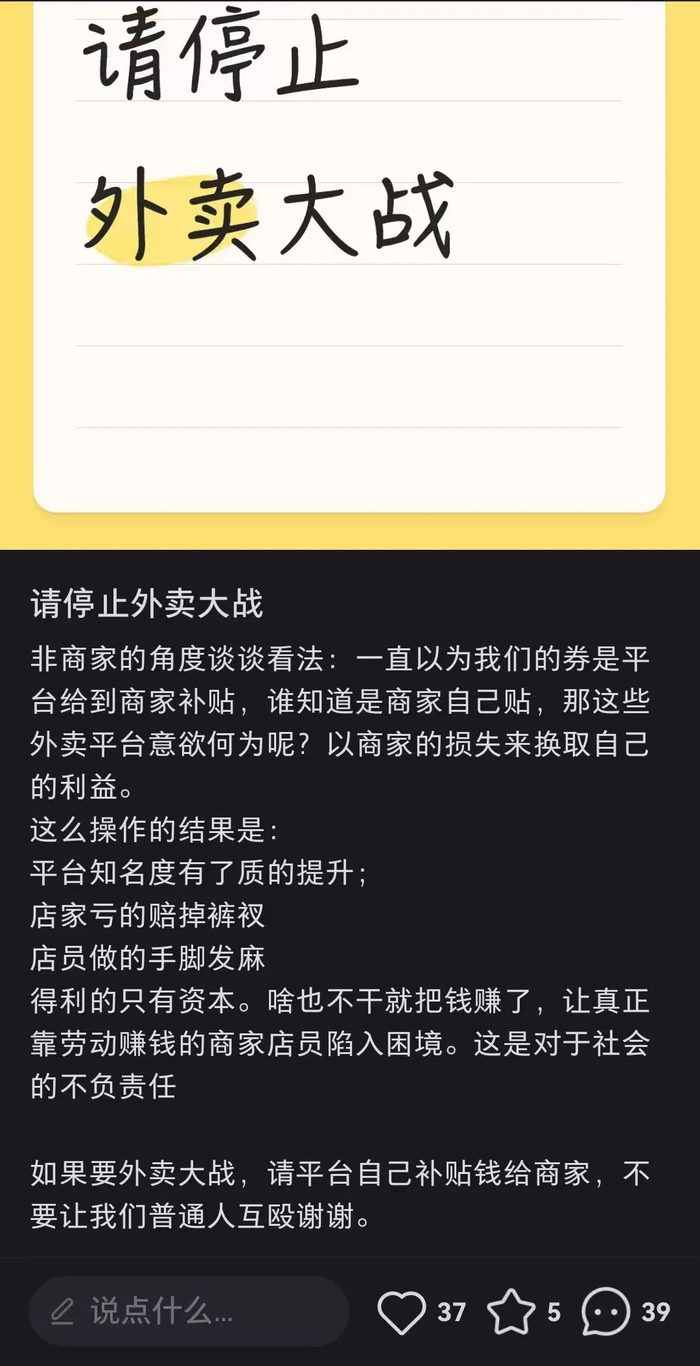Open the comments bubble icon
The height and width of the screenshot is (1366, 700).
(x=605, y=1312)
